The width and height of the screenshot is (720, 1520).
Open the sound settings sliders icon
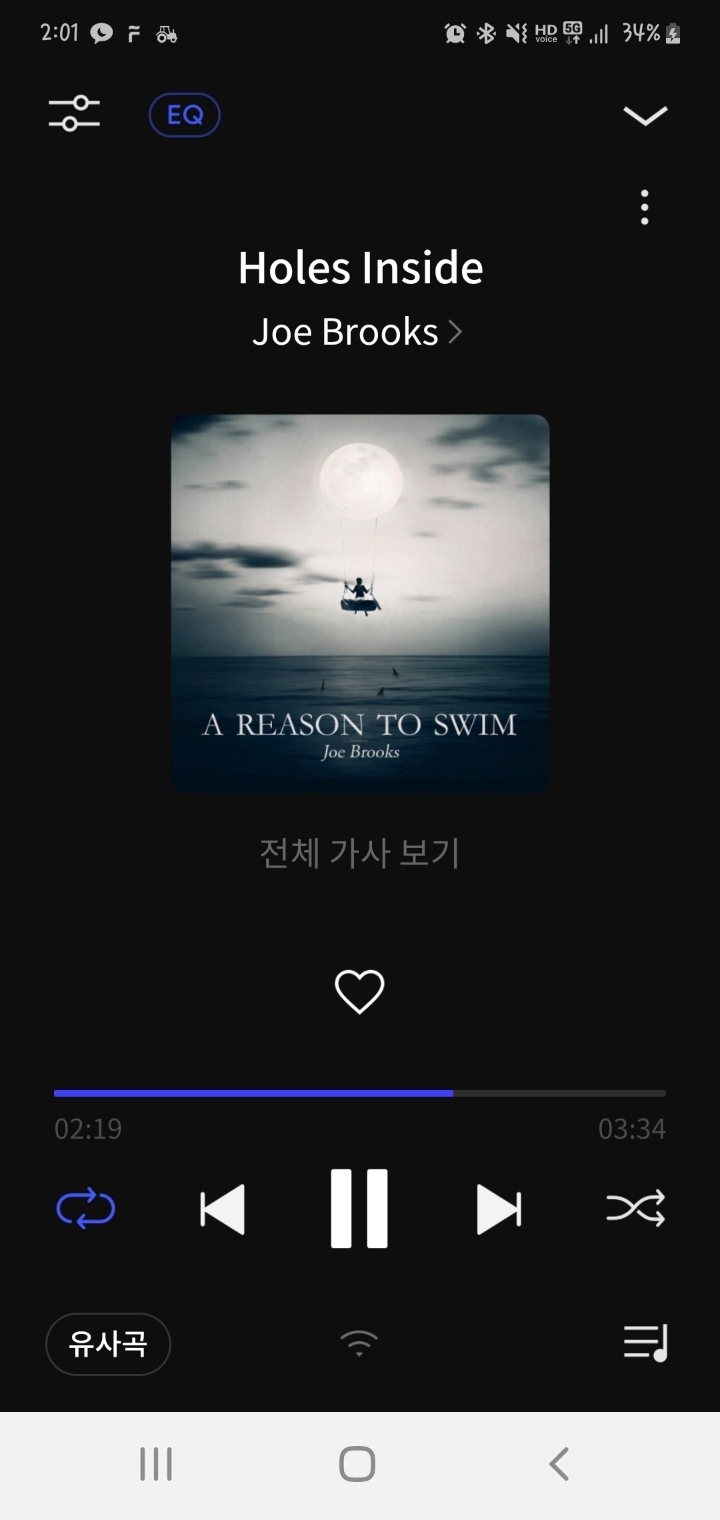(x=74, y=114)
